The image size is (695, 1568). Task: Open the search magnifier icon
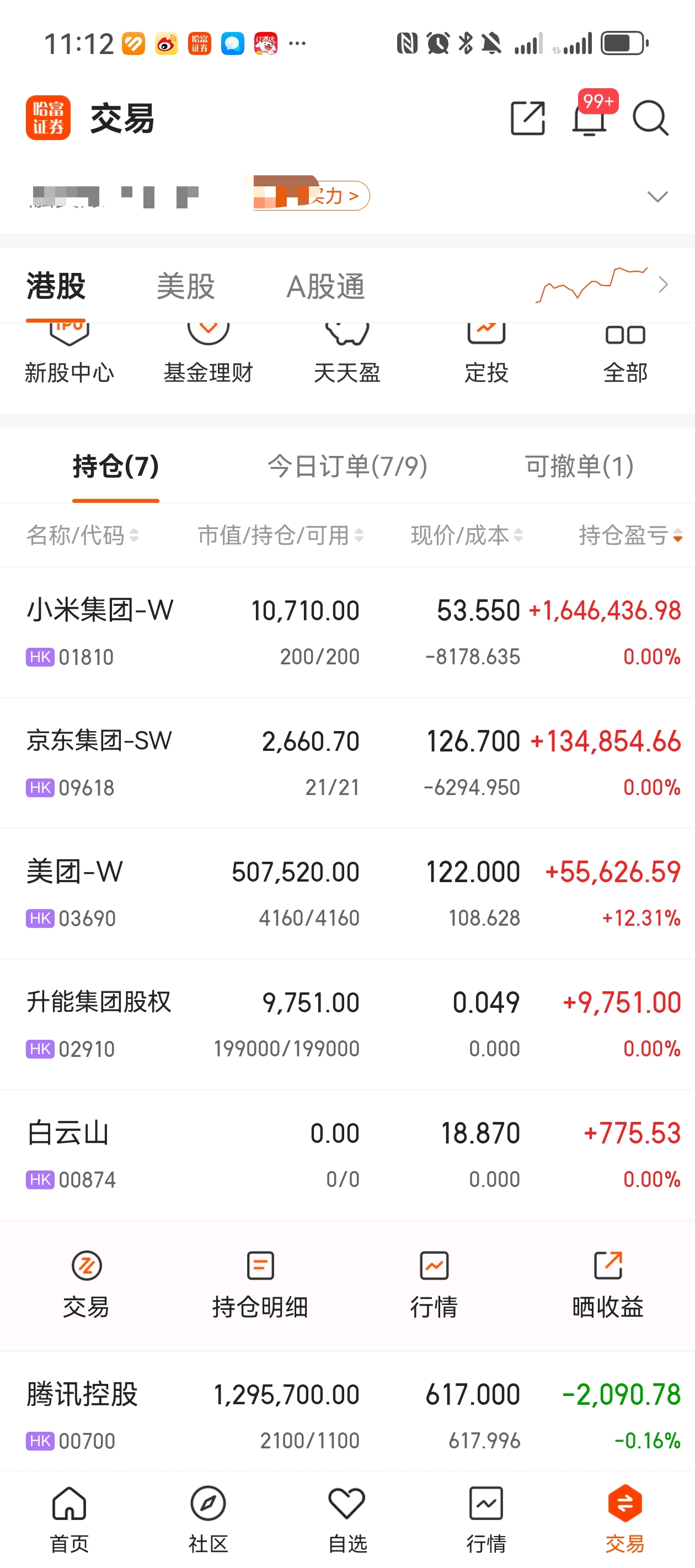point(650,118)
